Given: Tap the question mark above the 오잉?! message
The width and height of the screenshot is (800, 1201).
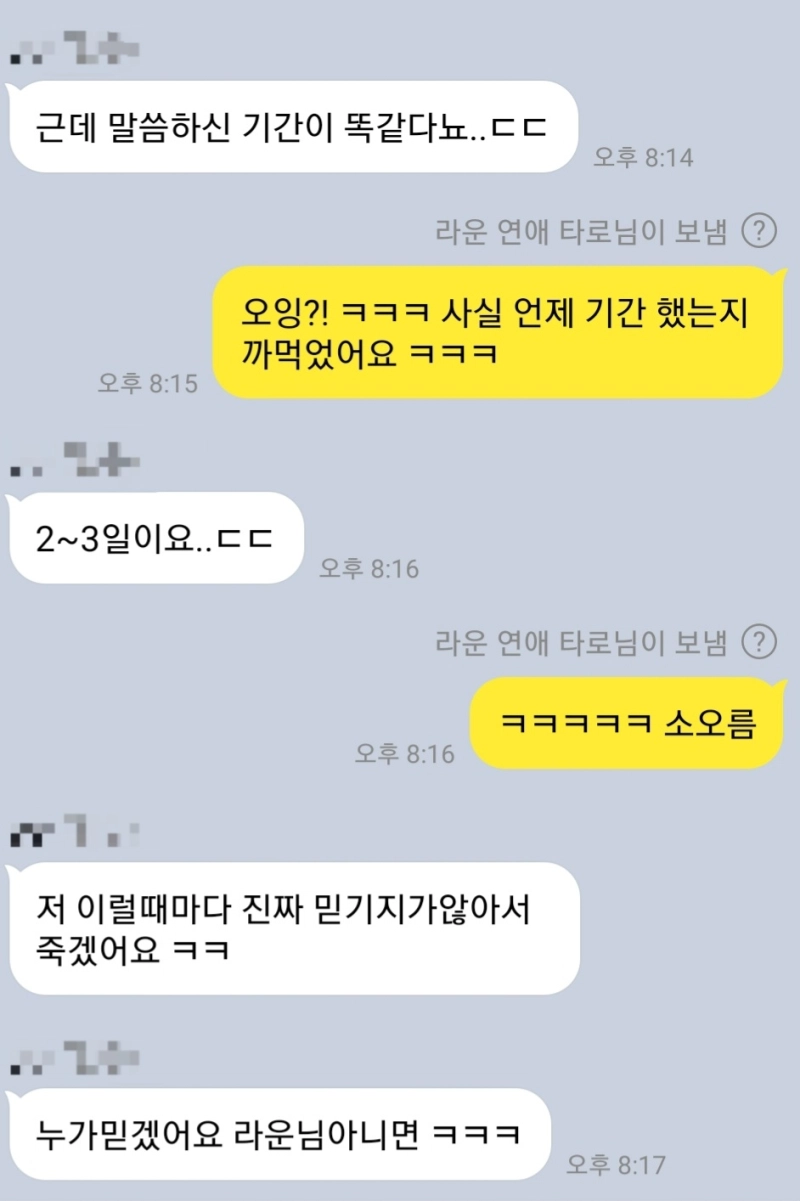Looking at the screenshot, I should (x=759, y=232).
